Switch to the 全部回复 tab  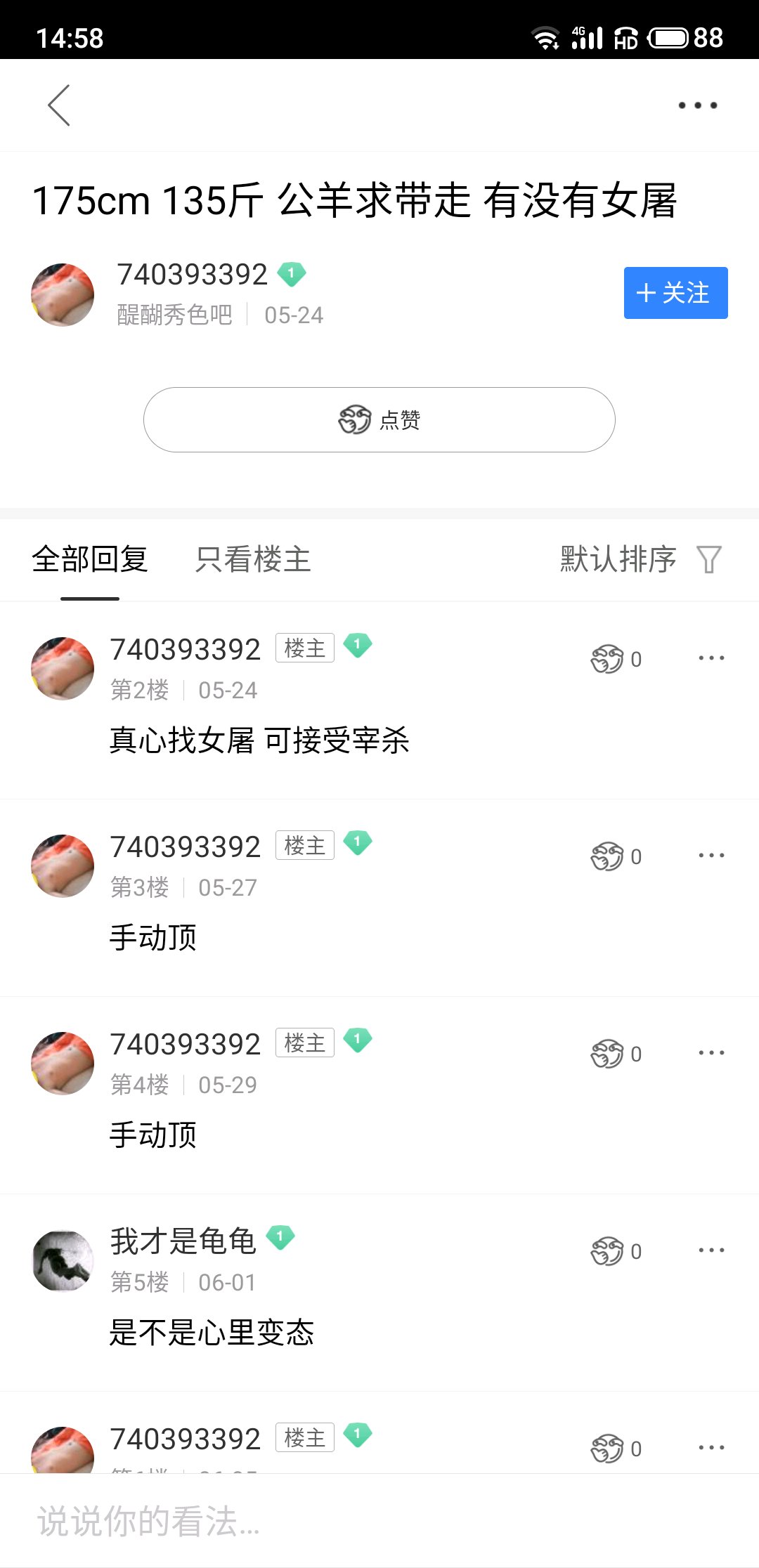tap(90, 559)
